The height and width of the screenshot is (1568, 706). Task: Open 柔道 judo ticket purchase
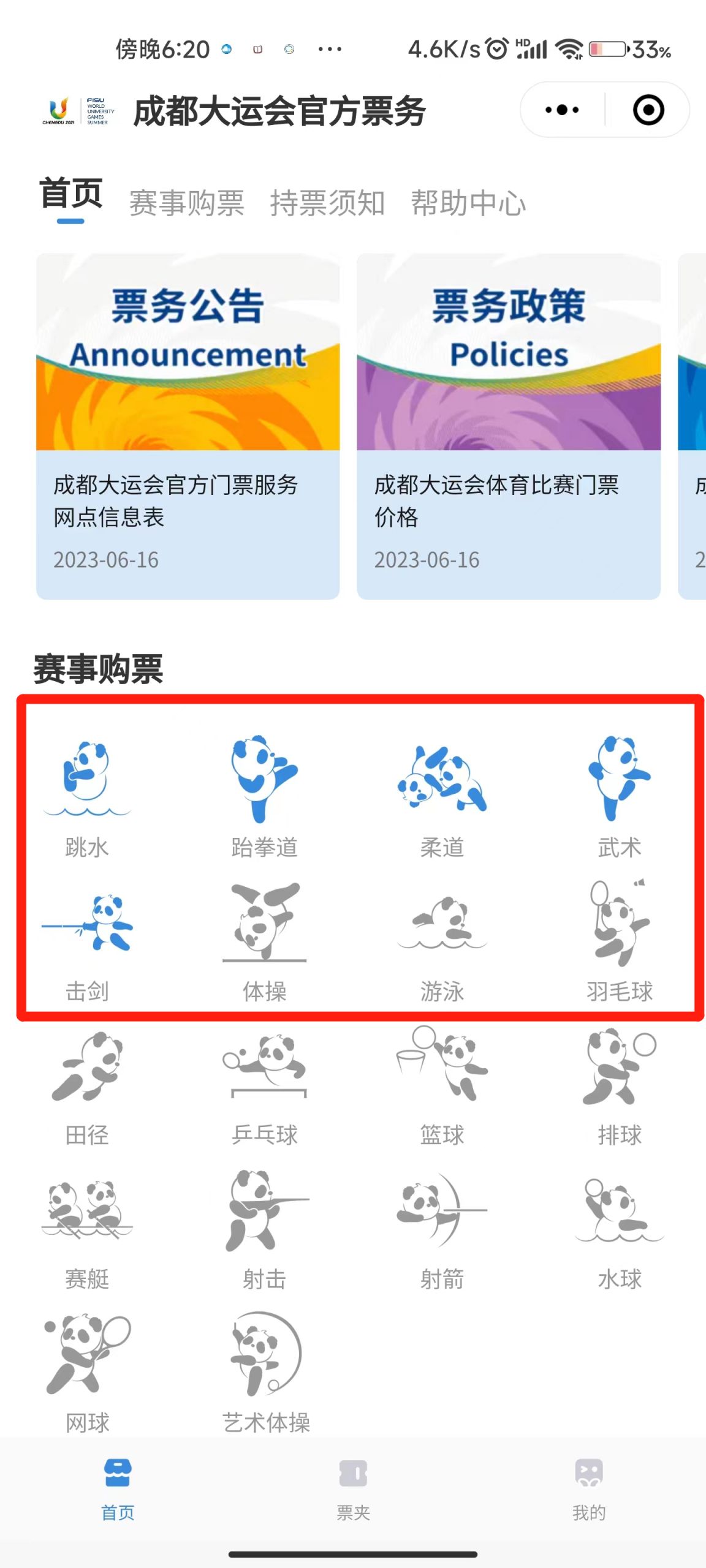(x=442, y=796)
